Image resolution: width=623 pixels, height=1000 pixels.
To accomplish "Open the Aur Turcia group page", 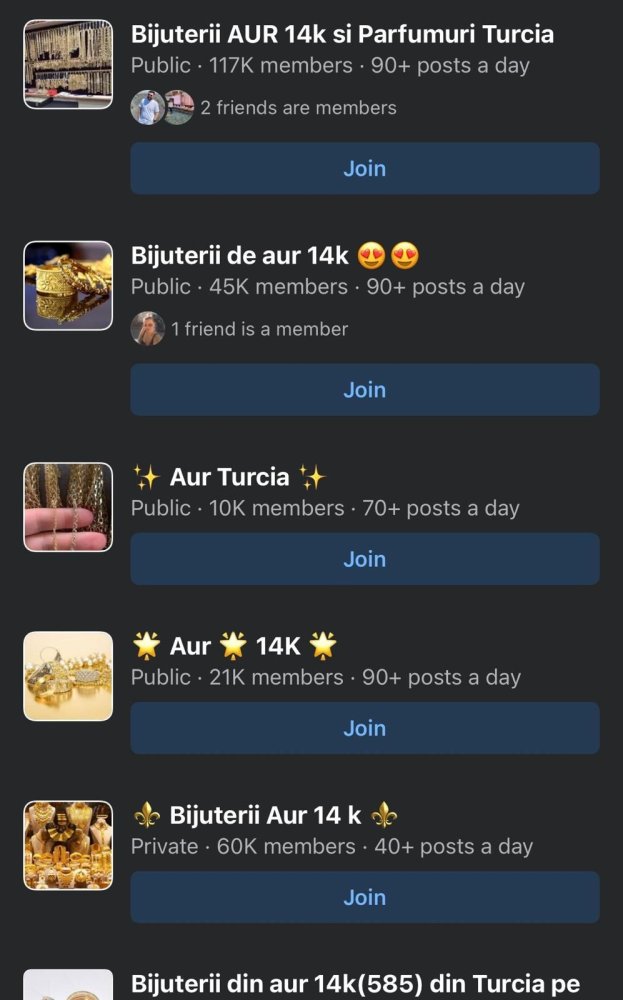I will [229, 477].
